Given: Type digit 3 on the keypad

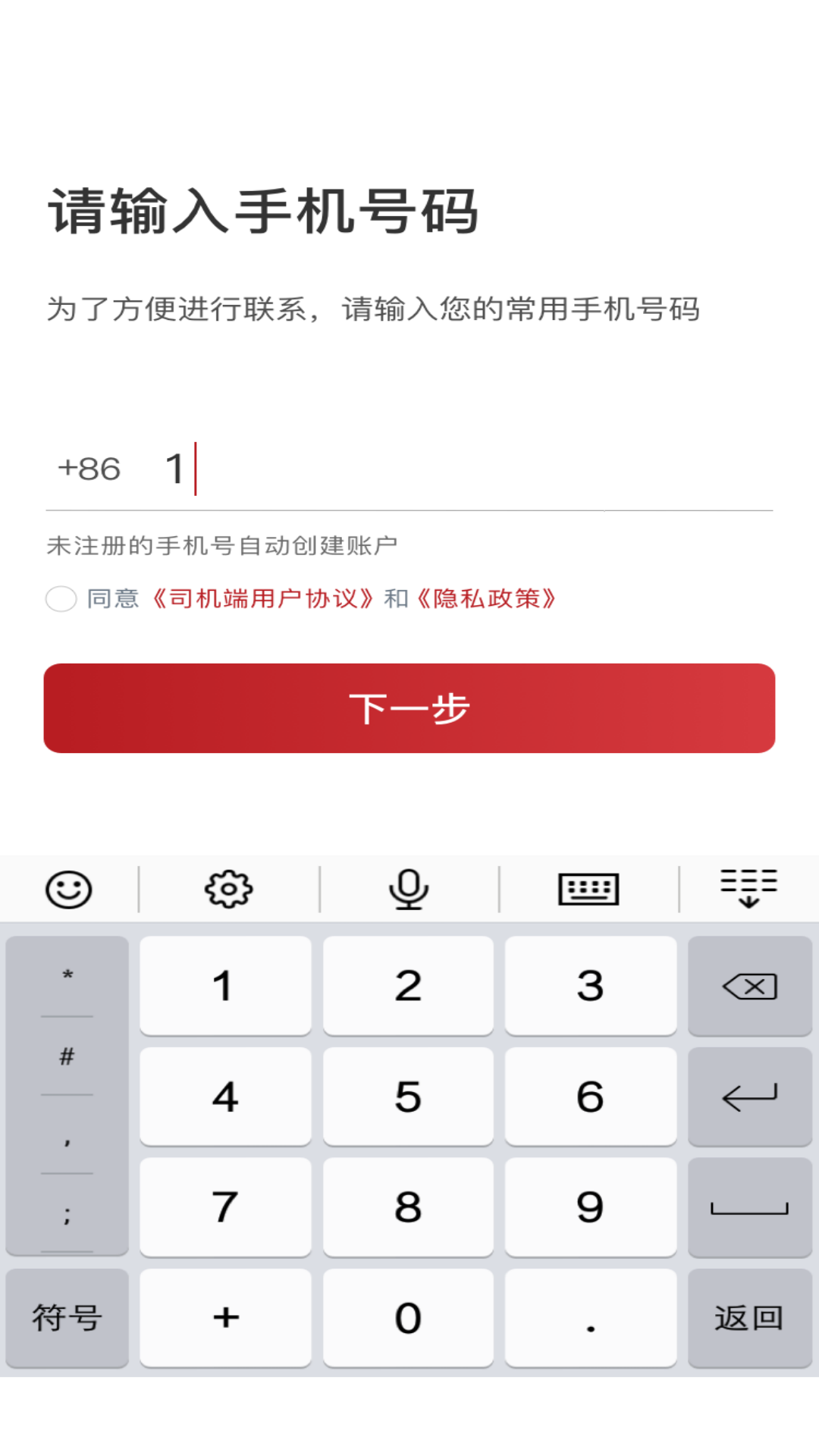Looking at the screenshot, I should point(590,986).
